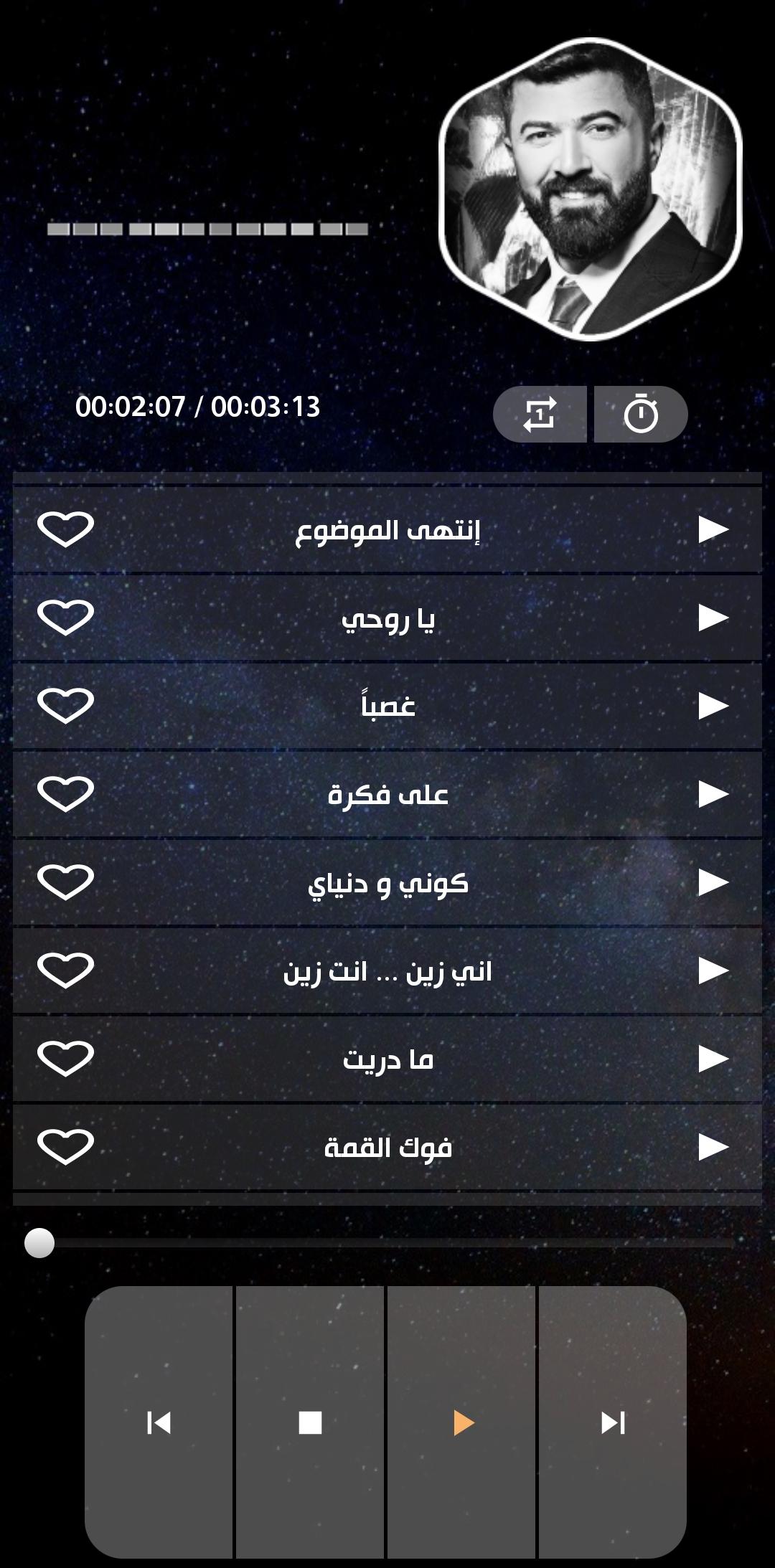Play the song غصباً
Screen dimensions: 775x1568
pos(713,706)
